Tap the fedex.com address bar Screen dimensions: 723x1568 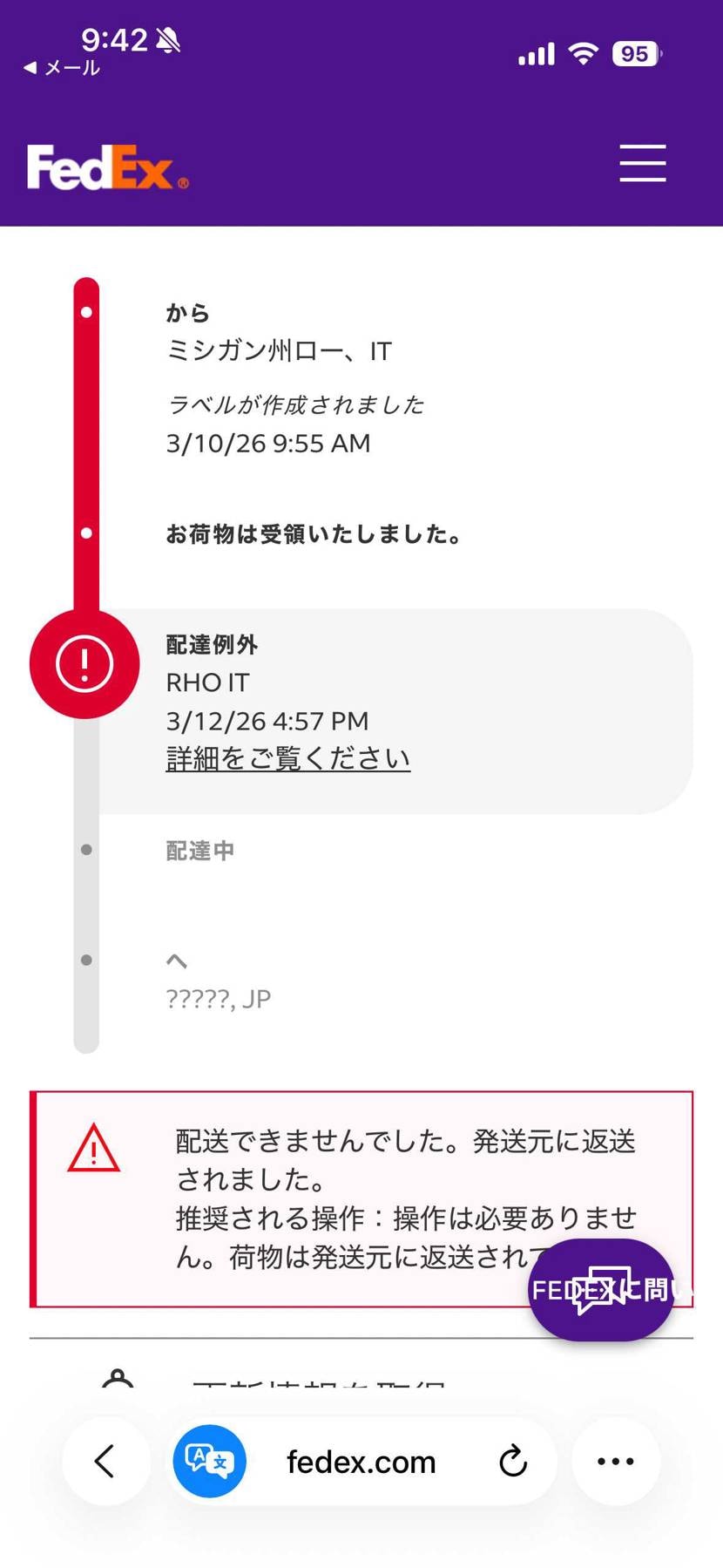(x=361, y=1462)
